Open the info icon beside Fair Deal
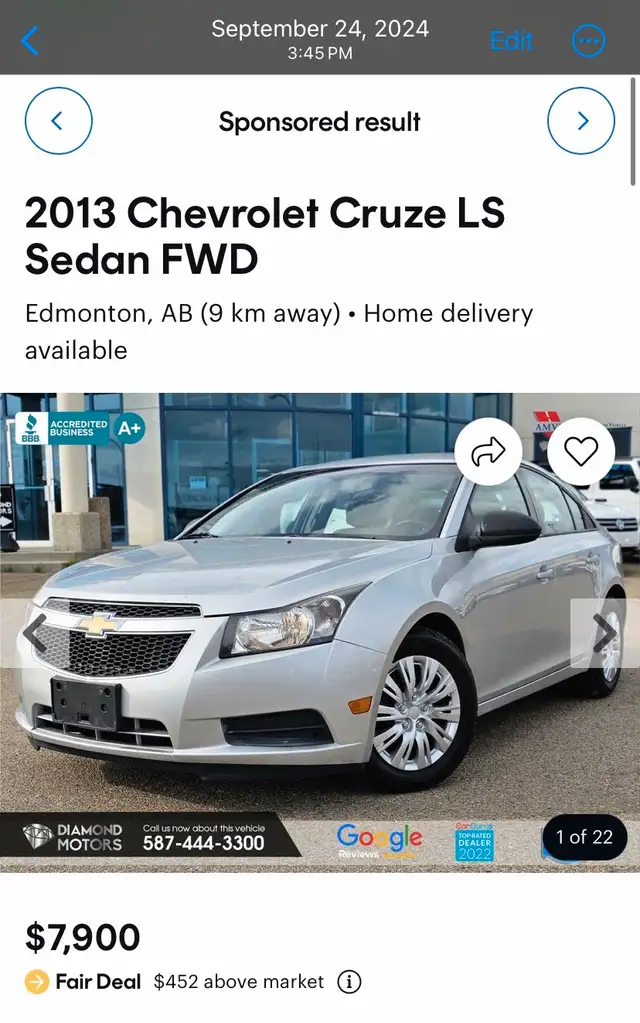 [x=349, y=982]
